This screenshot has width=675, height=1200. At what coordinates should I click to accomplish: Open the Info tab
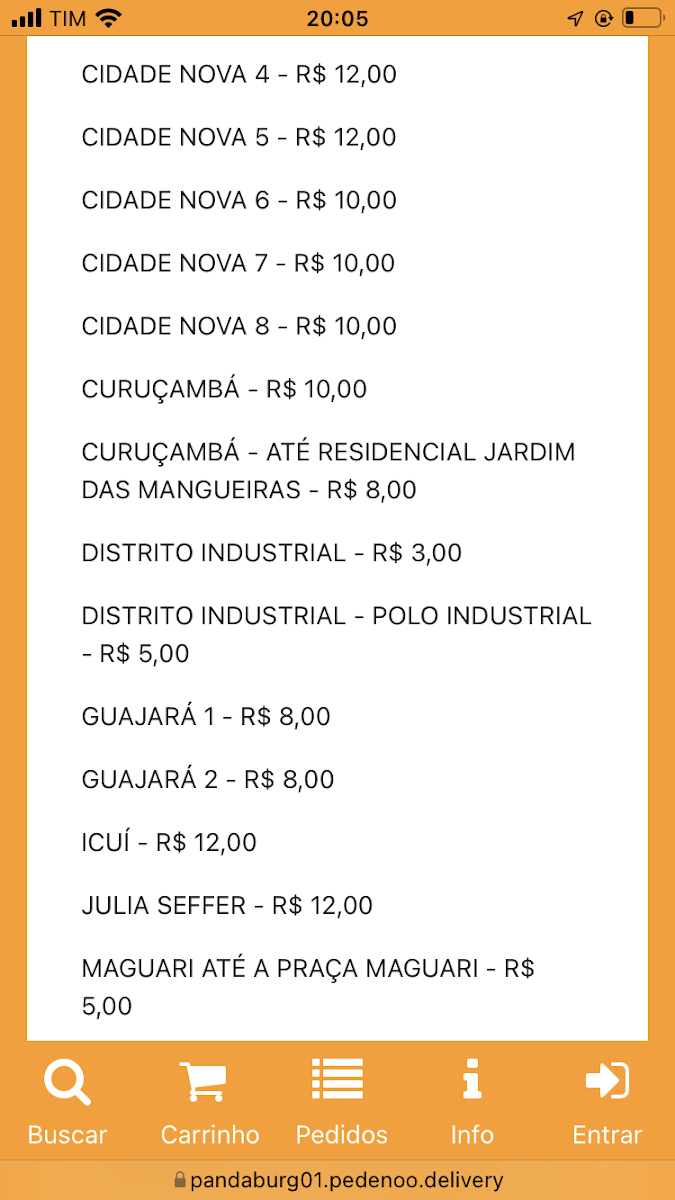[472, 1102]
